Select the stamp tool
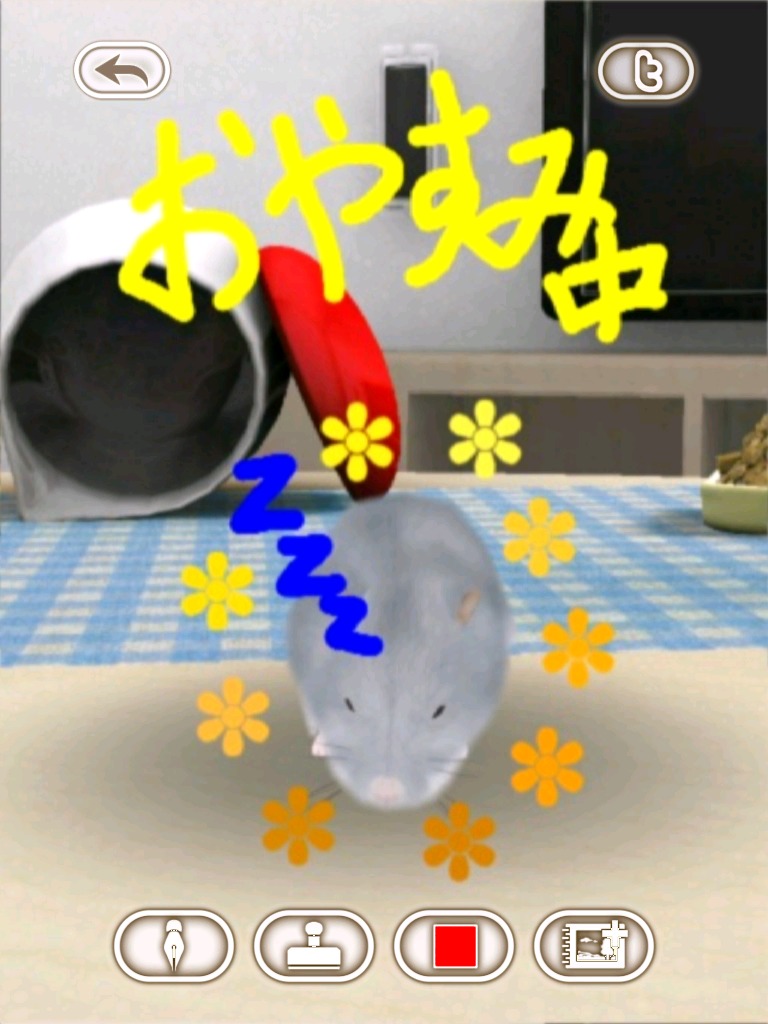 (313, 945)
